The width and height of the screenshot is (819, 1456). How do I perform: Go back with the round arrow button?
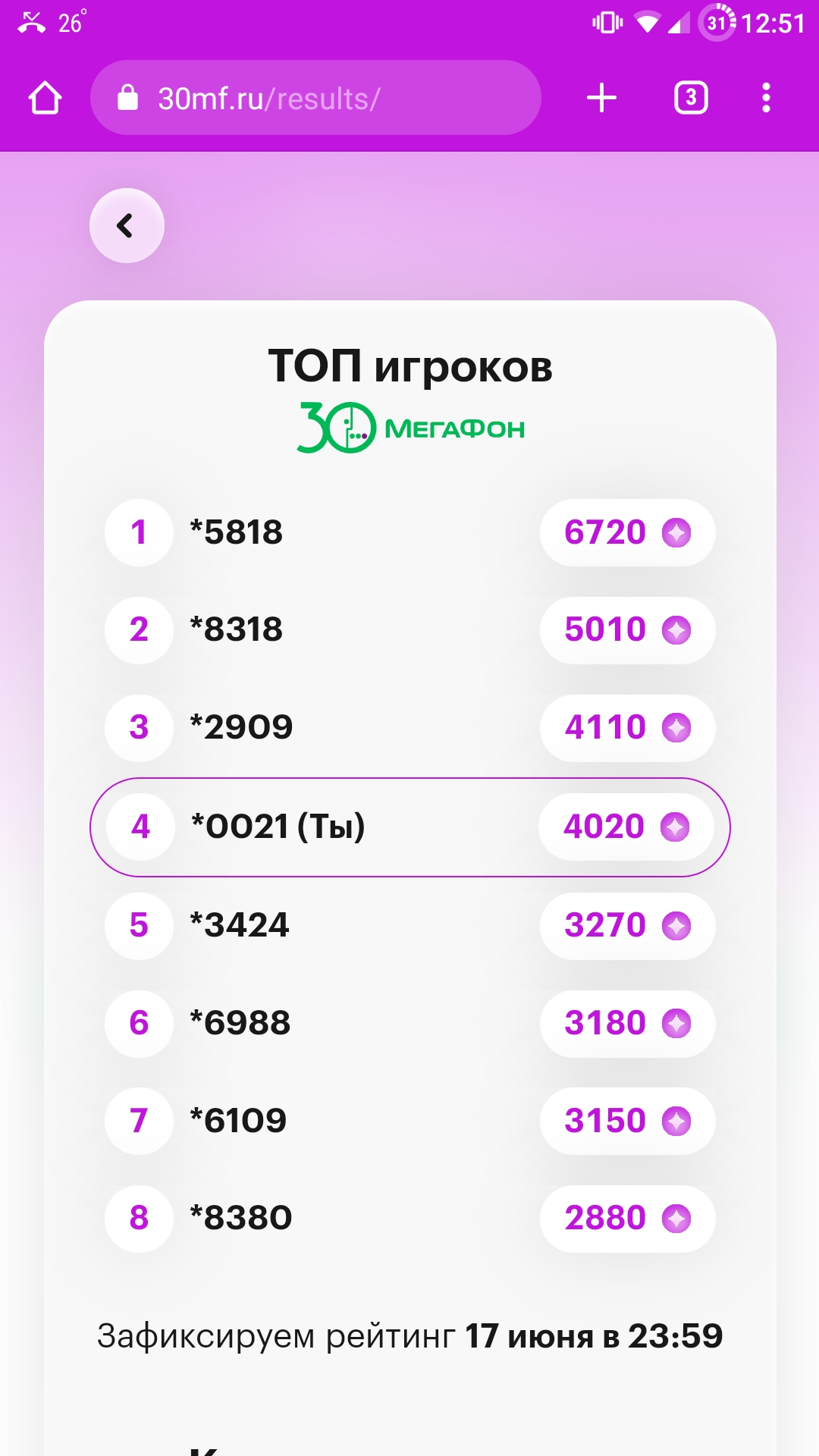(x=127, y=225)
